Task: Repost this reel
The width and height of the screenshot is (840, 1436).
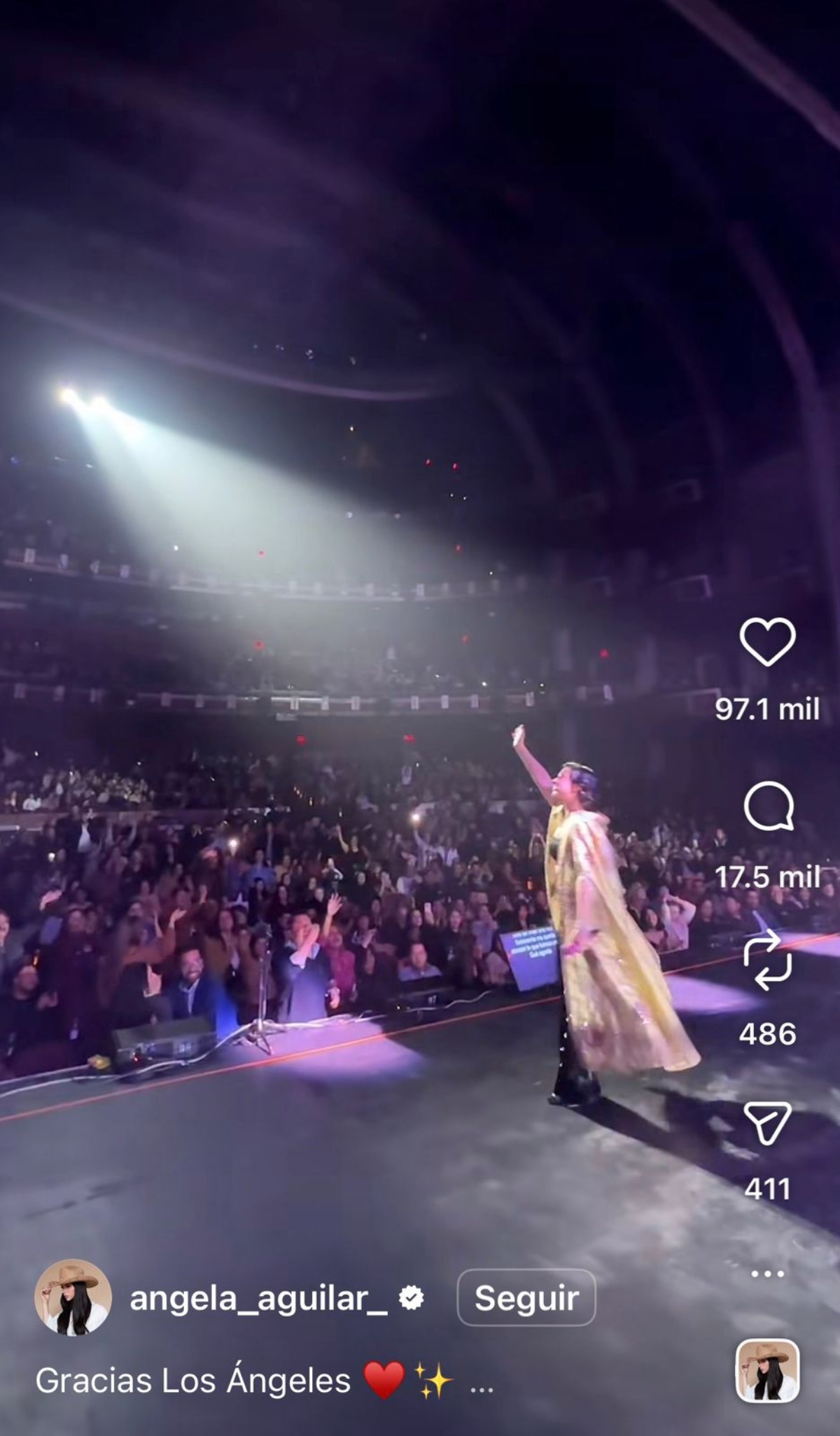Action: coord(767,960)
